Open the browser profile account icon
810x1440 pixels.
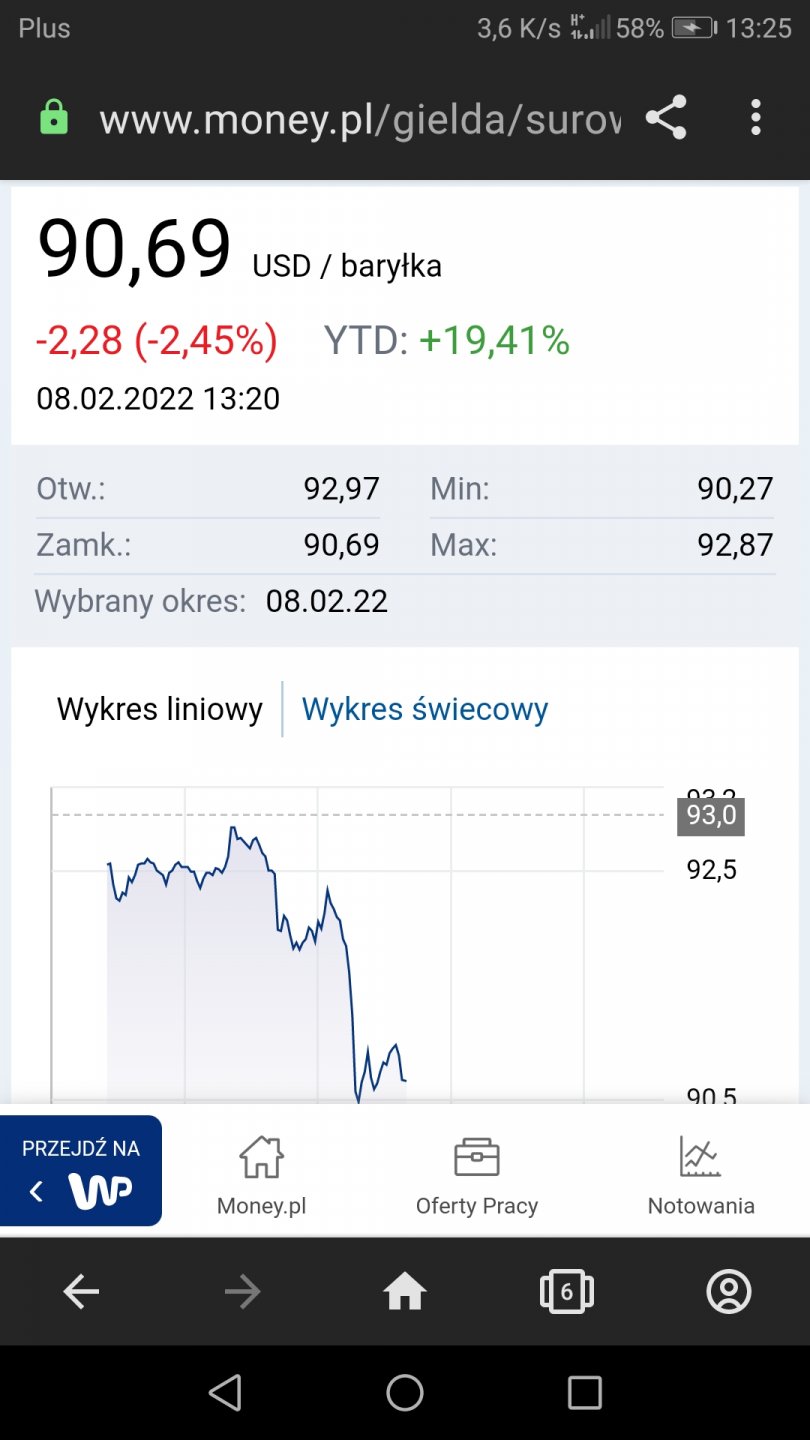pyautogui.click(x=728, y=1292)
